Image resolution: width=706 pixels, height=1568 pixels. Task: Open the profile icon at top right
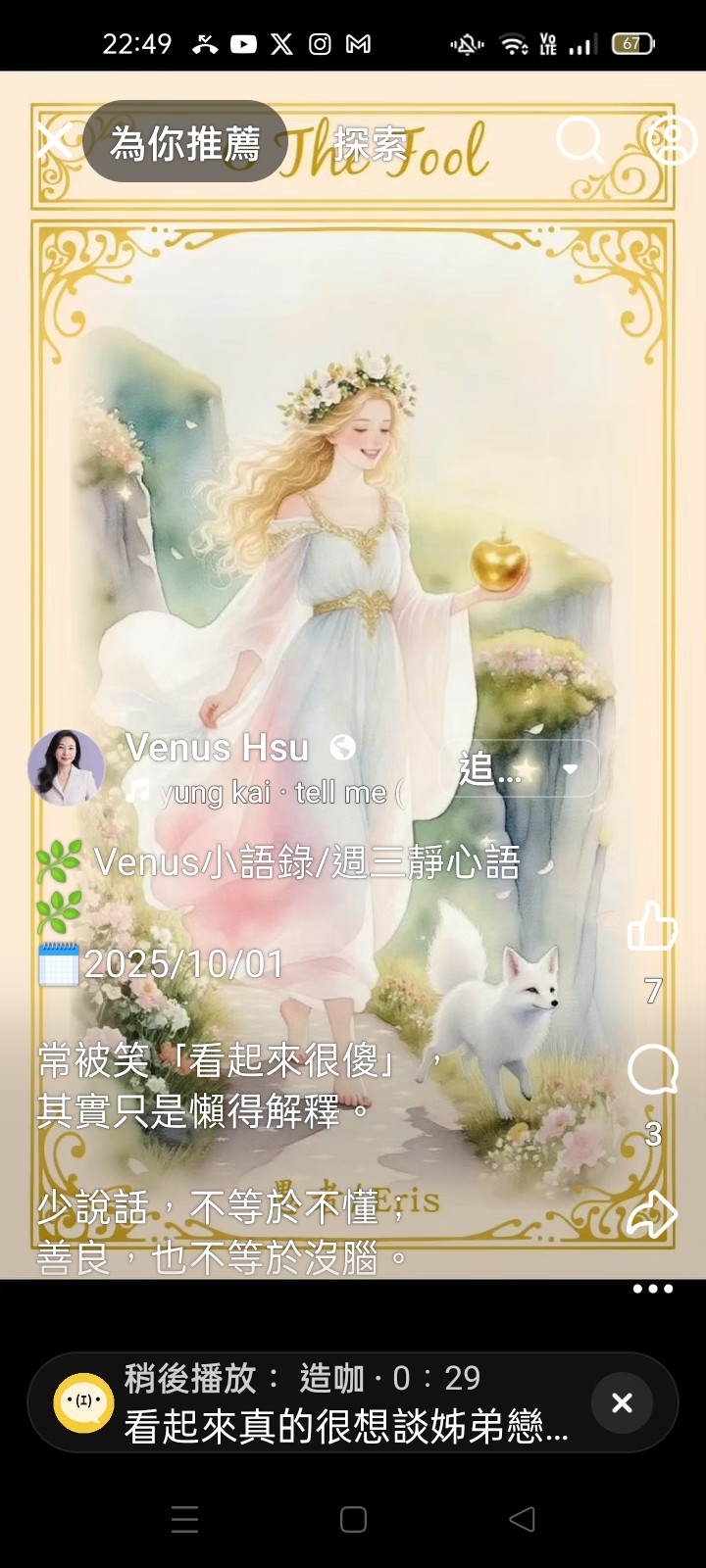click(x=671, y=141)
